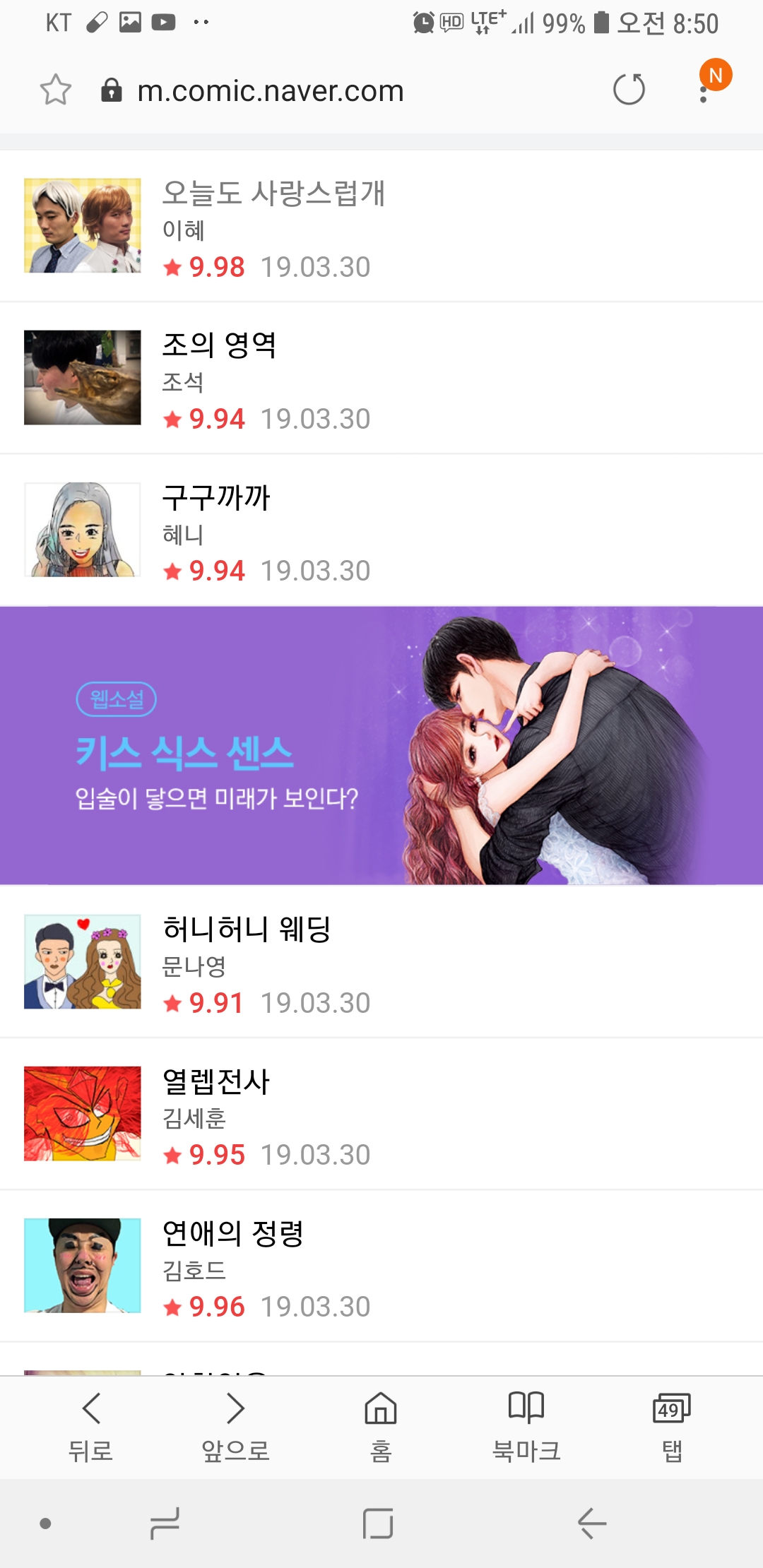Open webtoon 구구까까
The height and width of the screenshot is (1568, 763).
pyautogui.click(x=216, y=498)
